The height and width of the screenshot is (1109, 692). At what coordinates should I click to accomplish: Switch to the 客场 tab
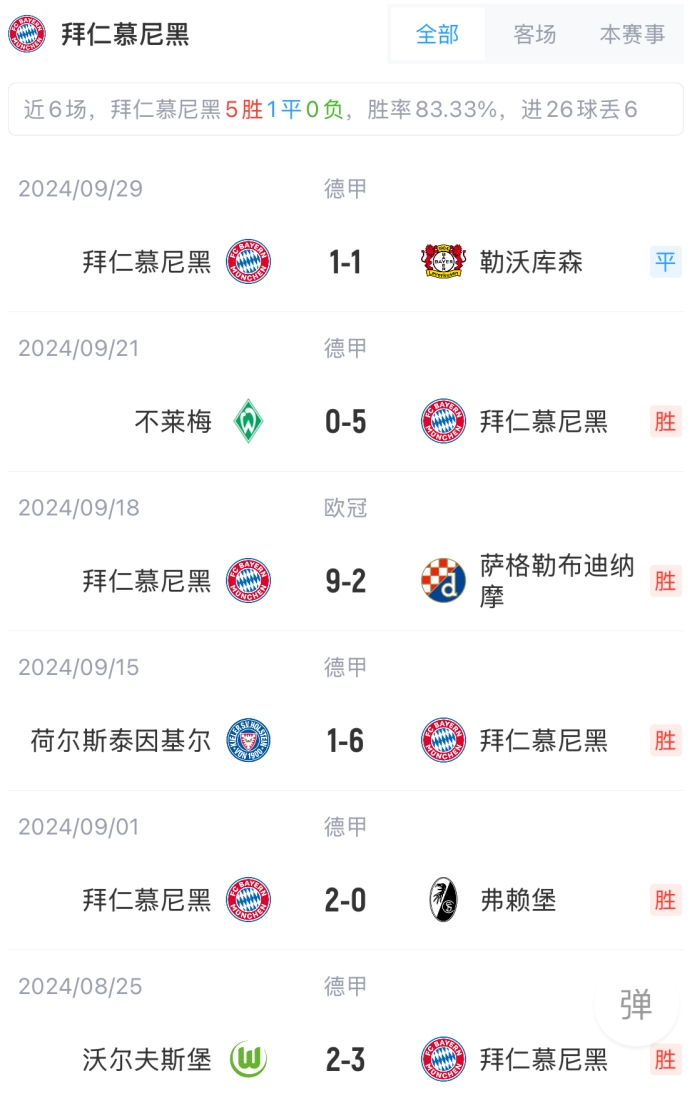(x=534, y=34)
